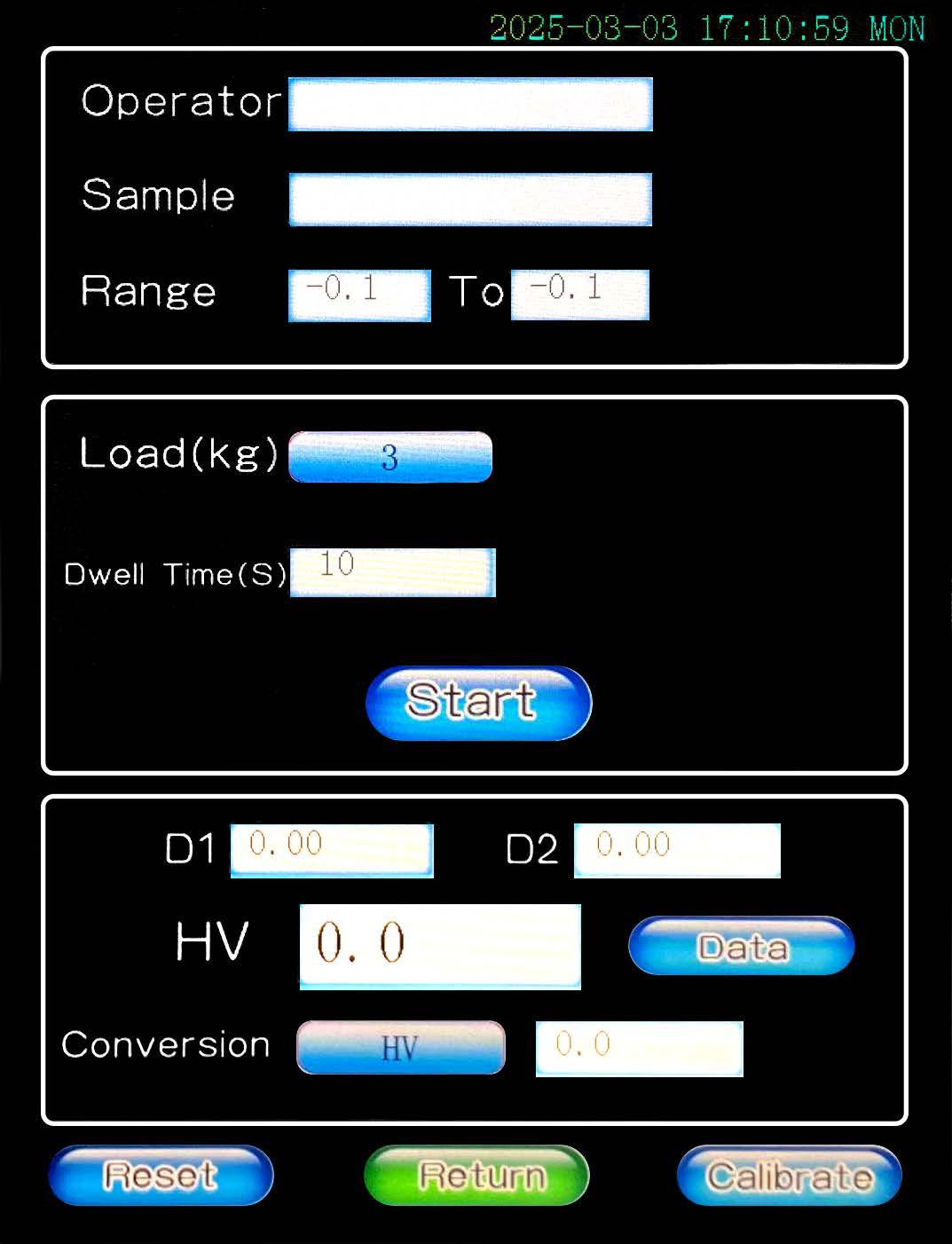The width and height of the screenshot is (952, 1244).
Task: Edit the Range upper limit field after To
Action: (x=580, y=295)
